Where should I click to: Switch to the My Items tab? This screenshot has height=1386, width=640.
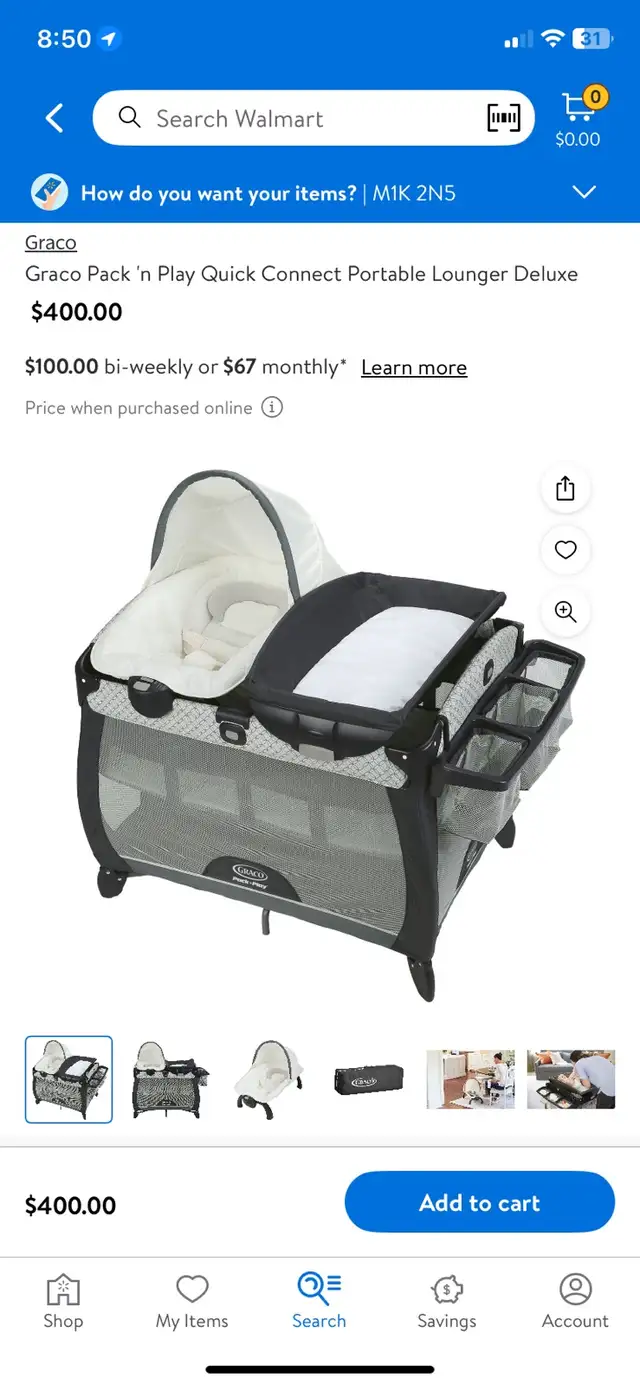(192, 1302)
